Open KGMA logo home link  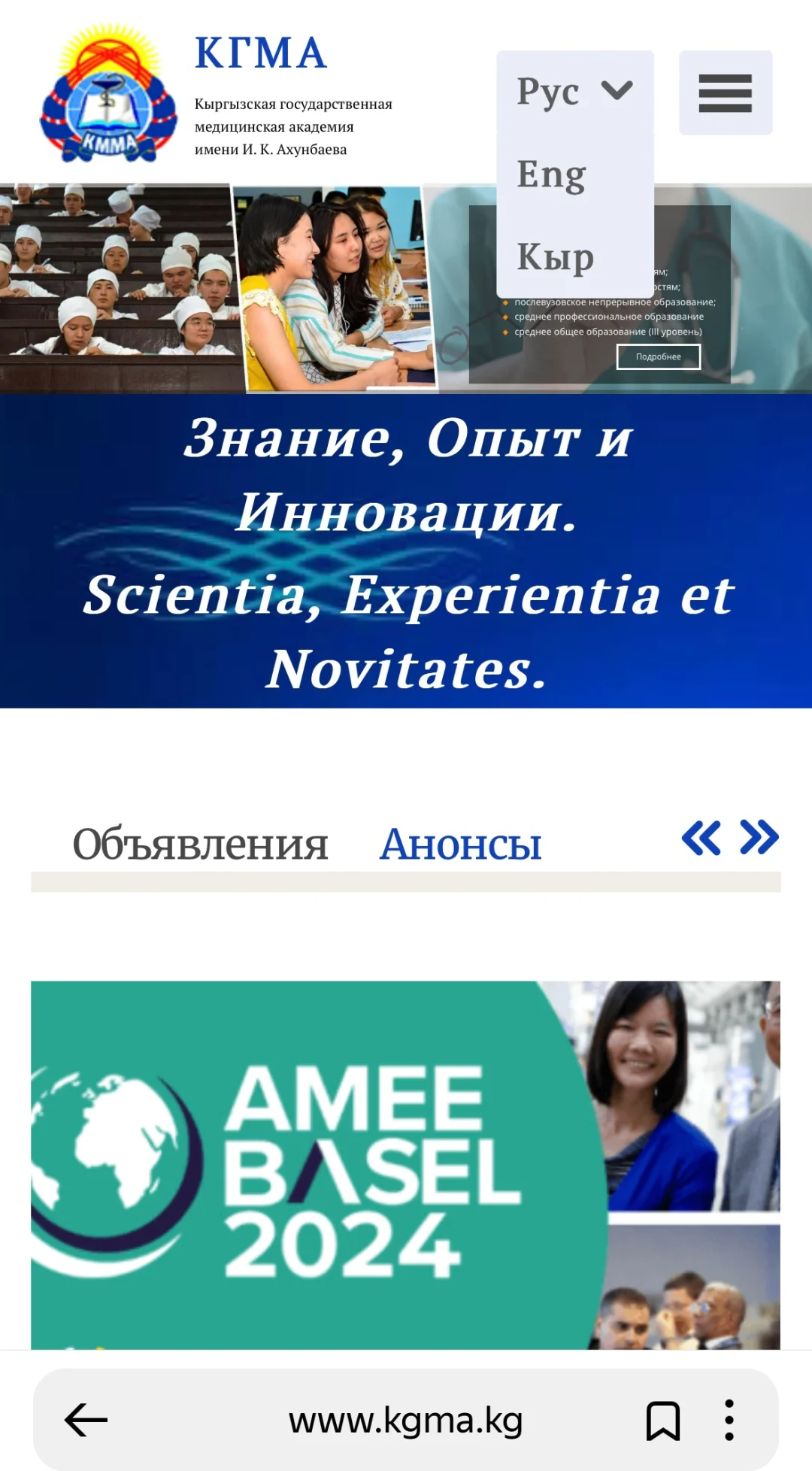109,93
